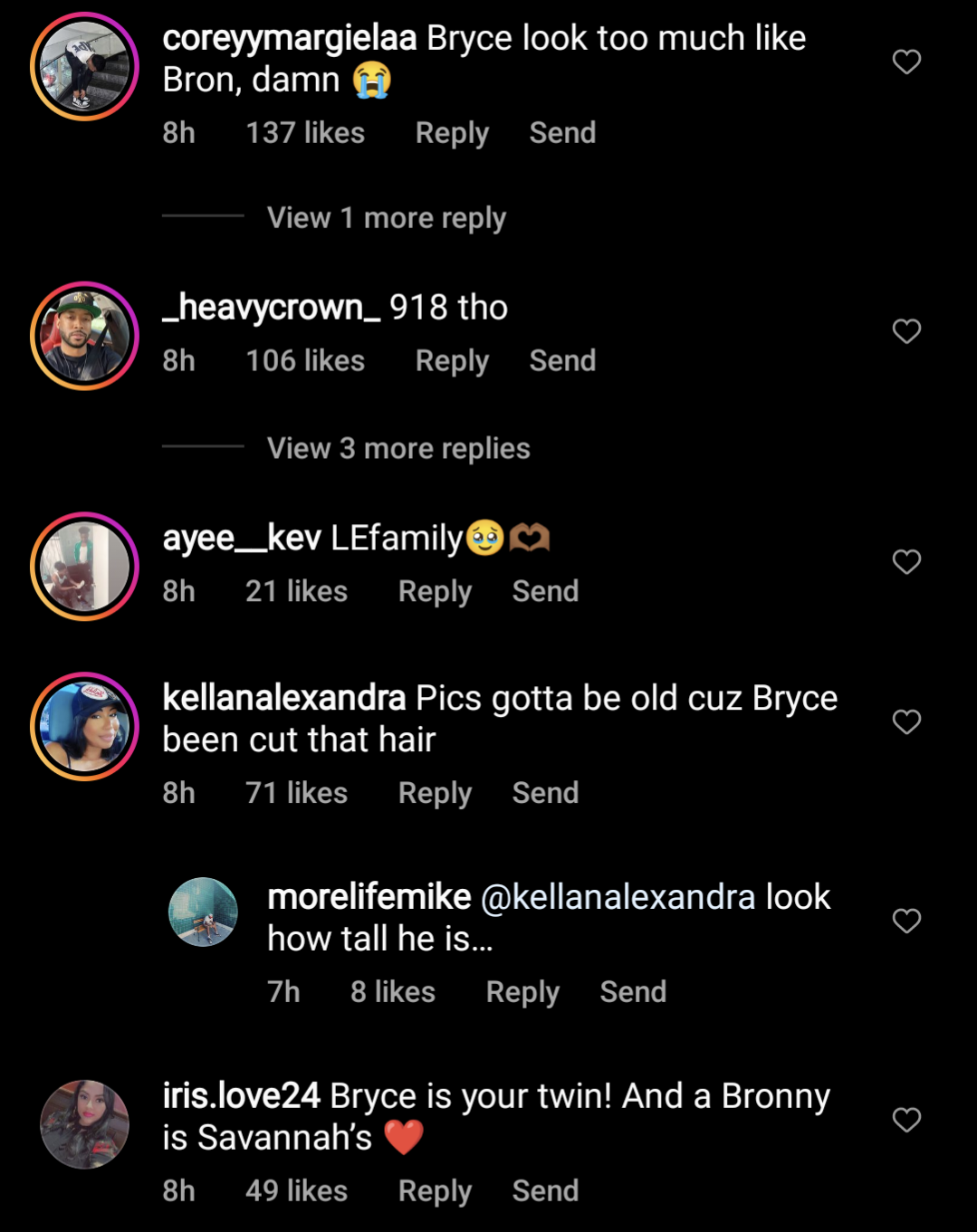Screen dimensions: 977x1232
Task: Like _heavycrown_'s 918 tho comment
Action: tap(906, 331)
